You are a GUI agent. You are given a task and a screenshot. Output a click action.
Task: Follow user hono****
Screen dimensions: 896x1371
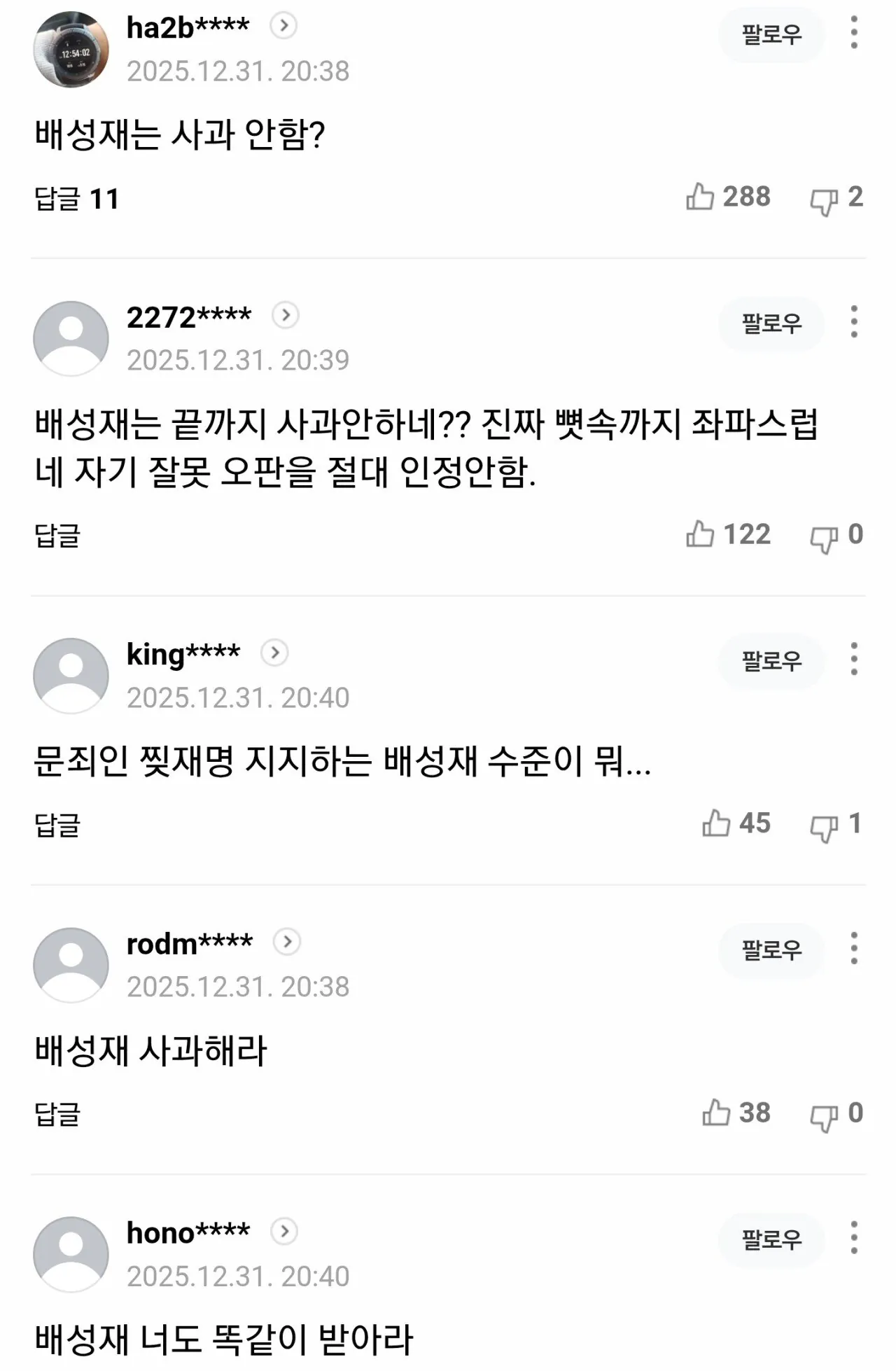click(771, 1239)
